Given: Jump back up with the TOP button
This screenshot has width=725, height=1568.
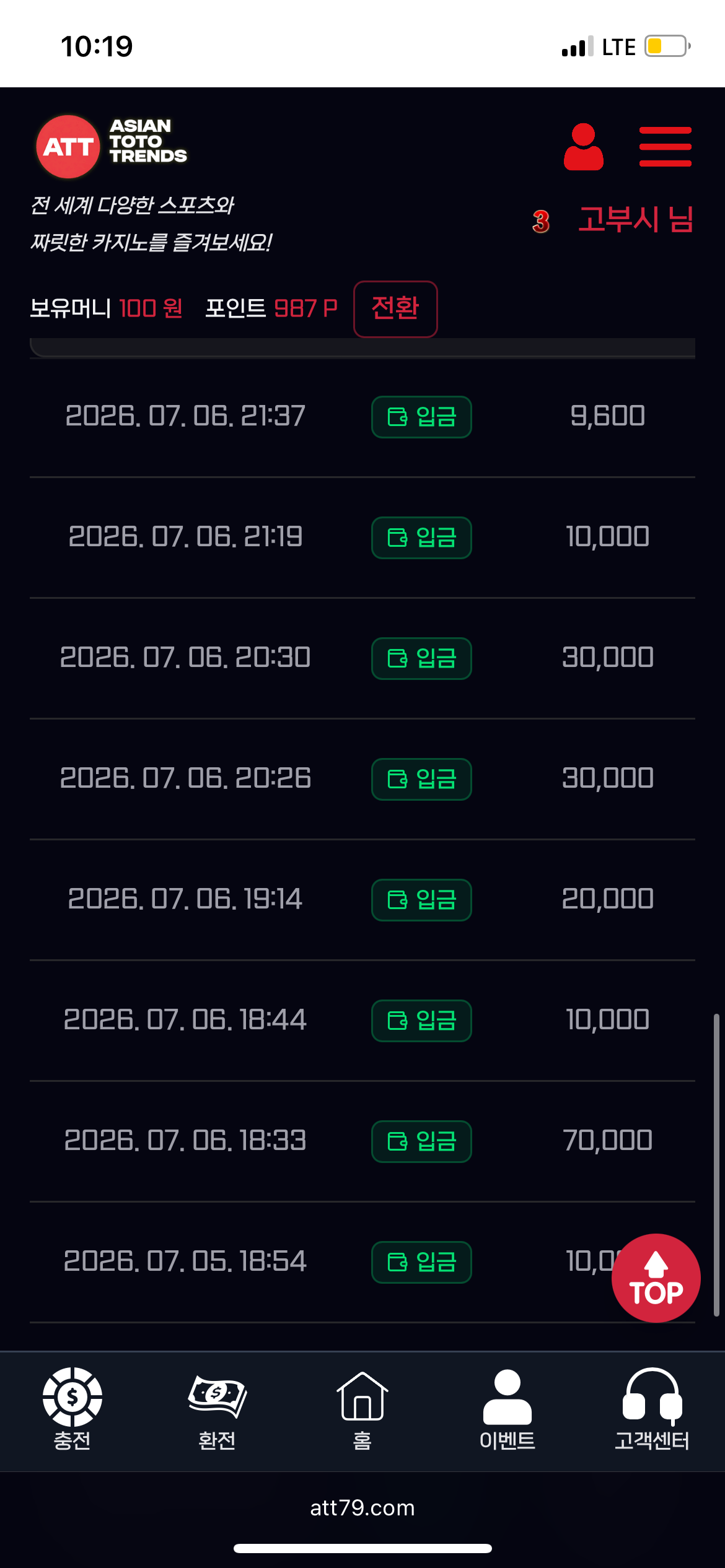Looking at the screenshot, I should tap(656, 1278).
